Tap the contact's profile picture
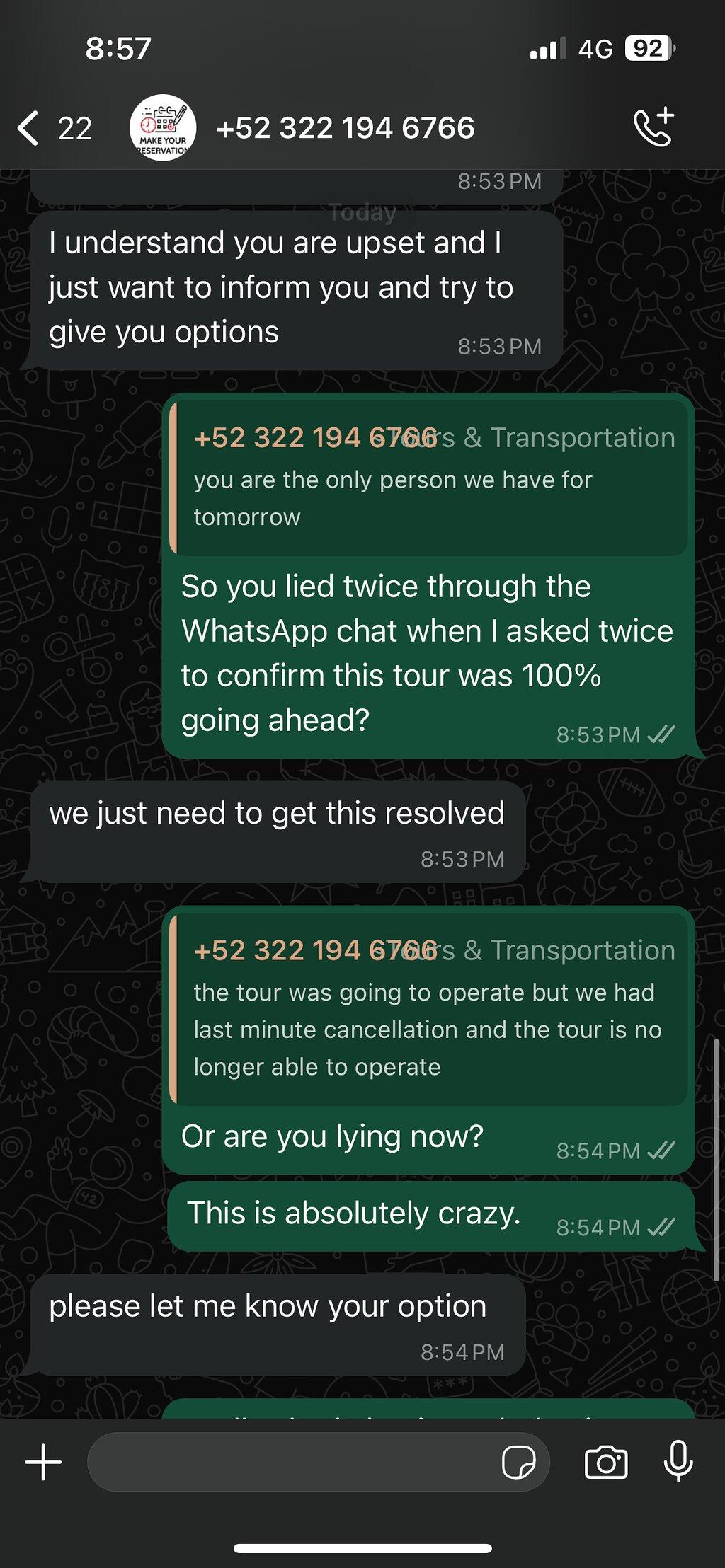The height and width of the screenshot is (1568, 725). click(x=163, y=128)
